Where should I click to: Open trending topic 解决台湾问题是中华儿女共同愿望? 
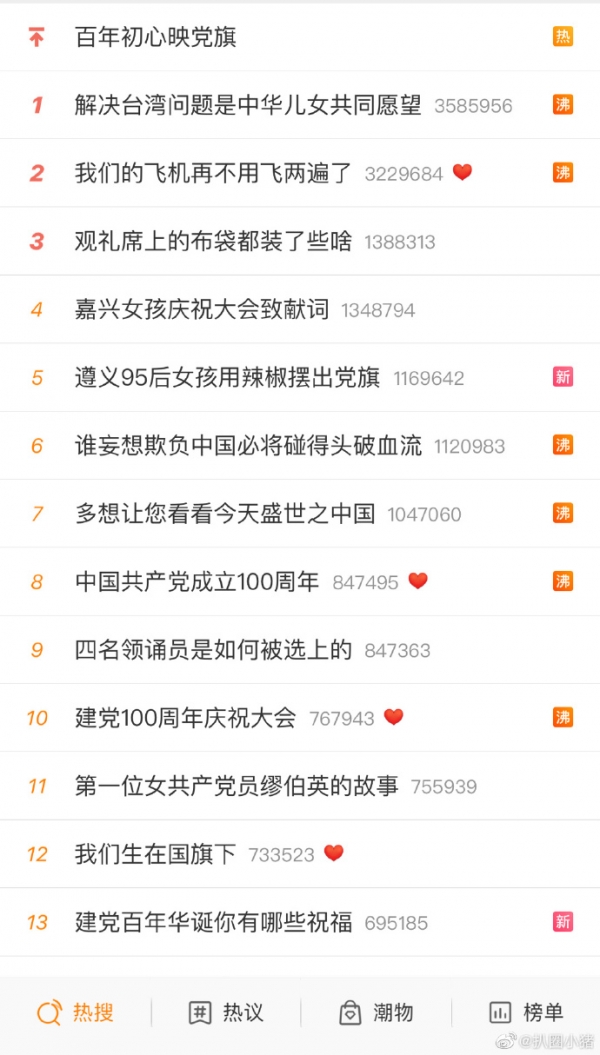pos(300,105)
